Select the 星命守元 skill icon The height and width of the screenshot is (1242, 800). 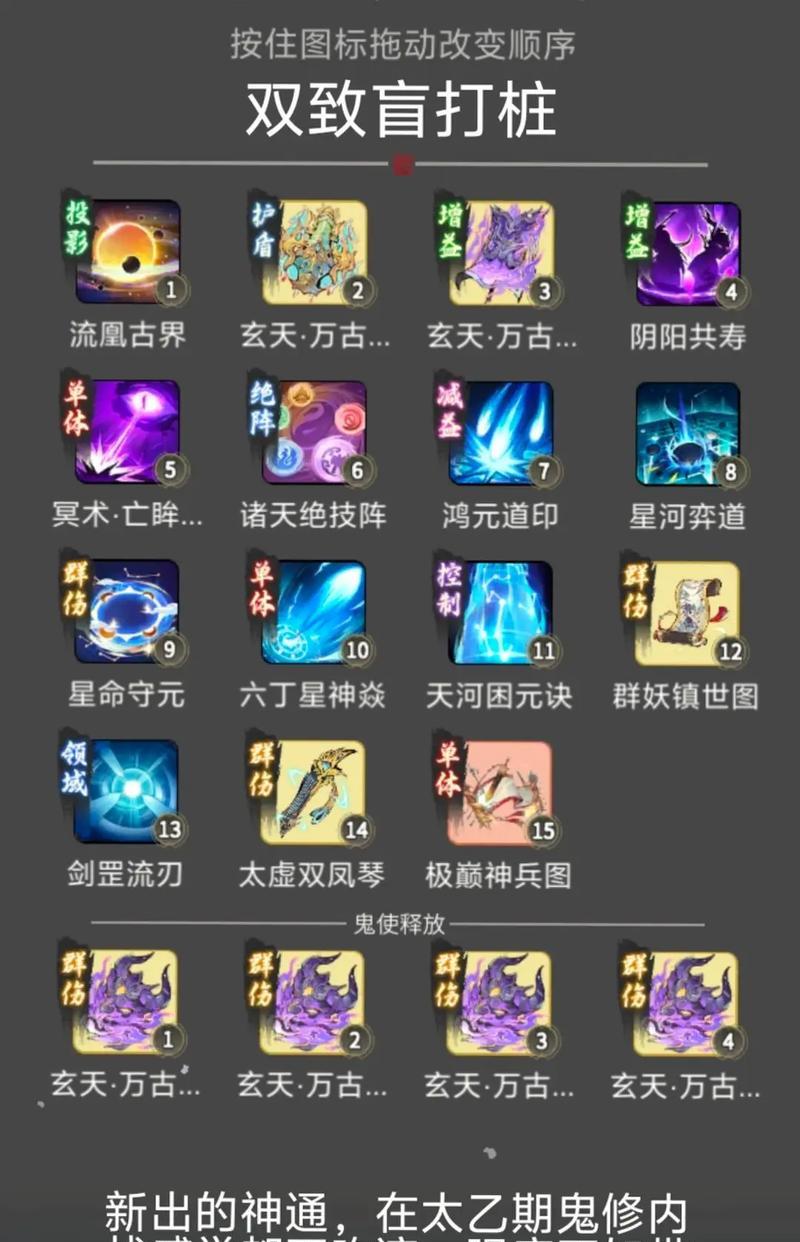[x=128, y=612]
